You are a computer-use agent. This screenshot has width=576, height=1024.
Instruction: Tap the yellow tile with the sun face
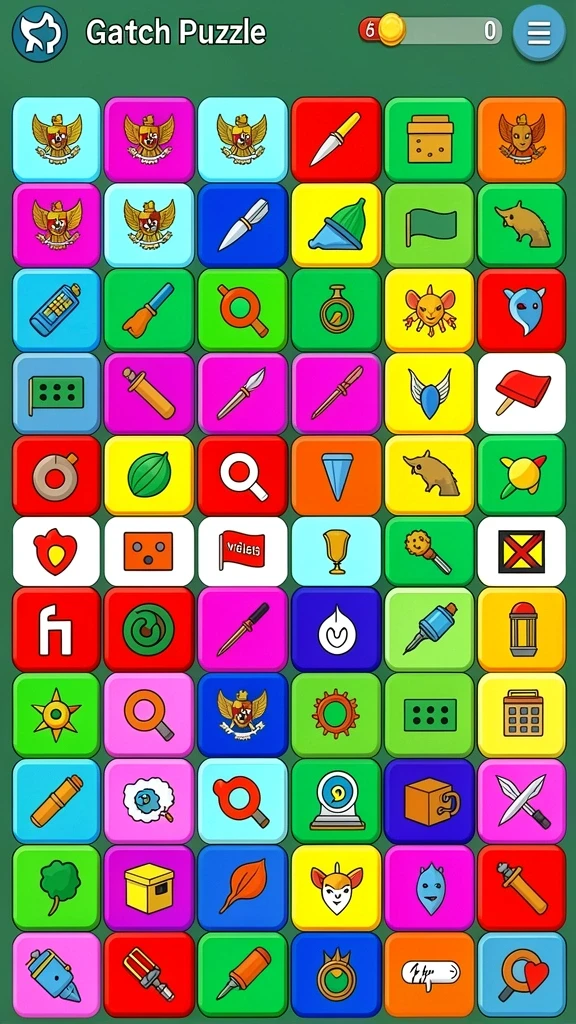[429, 310]
